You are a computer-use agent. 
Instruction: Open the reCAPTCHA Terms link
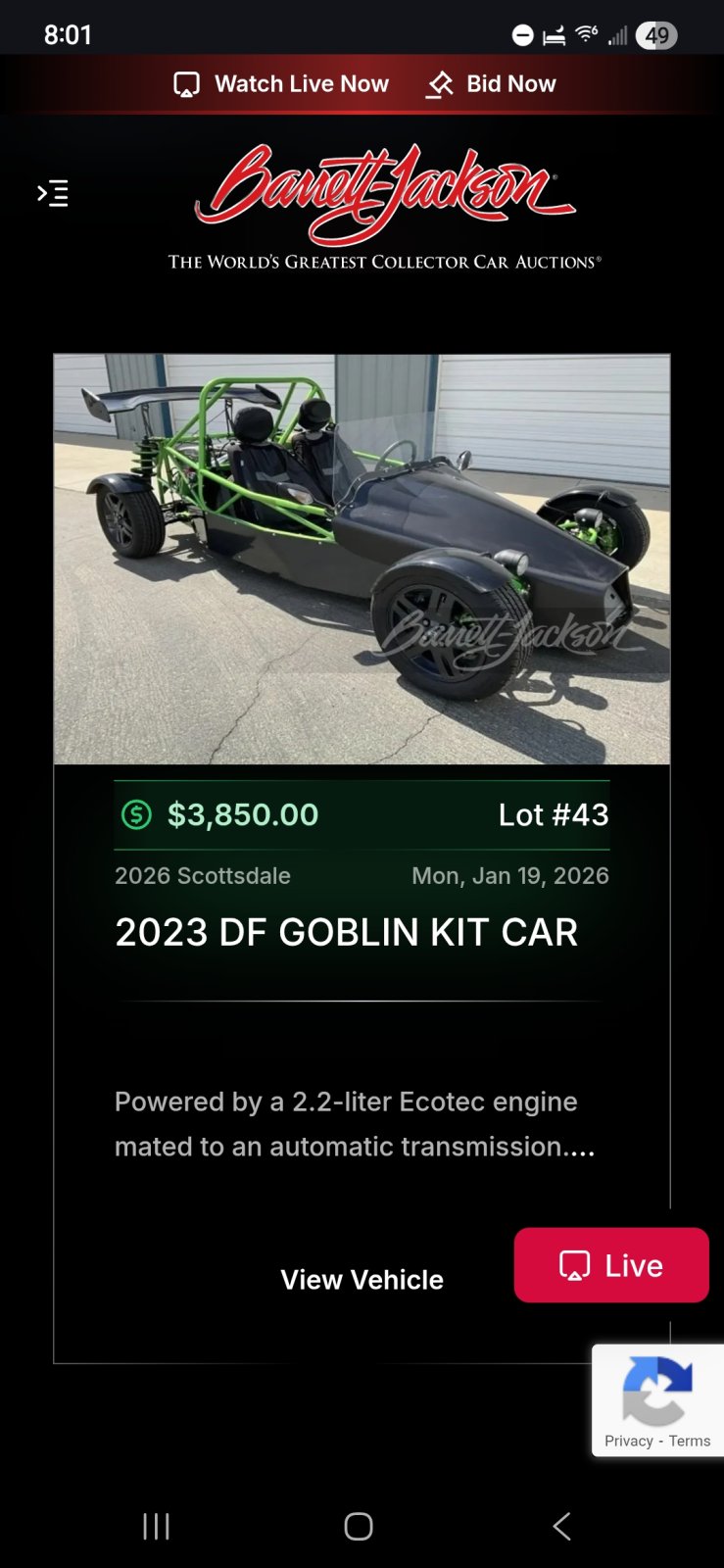coord(690,1441)
